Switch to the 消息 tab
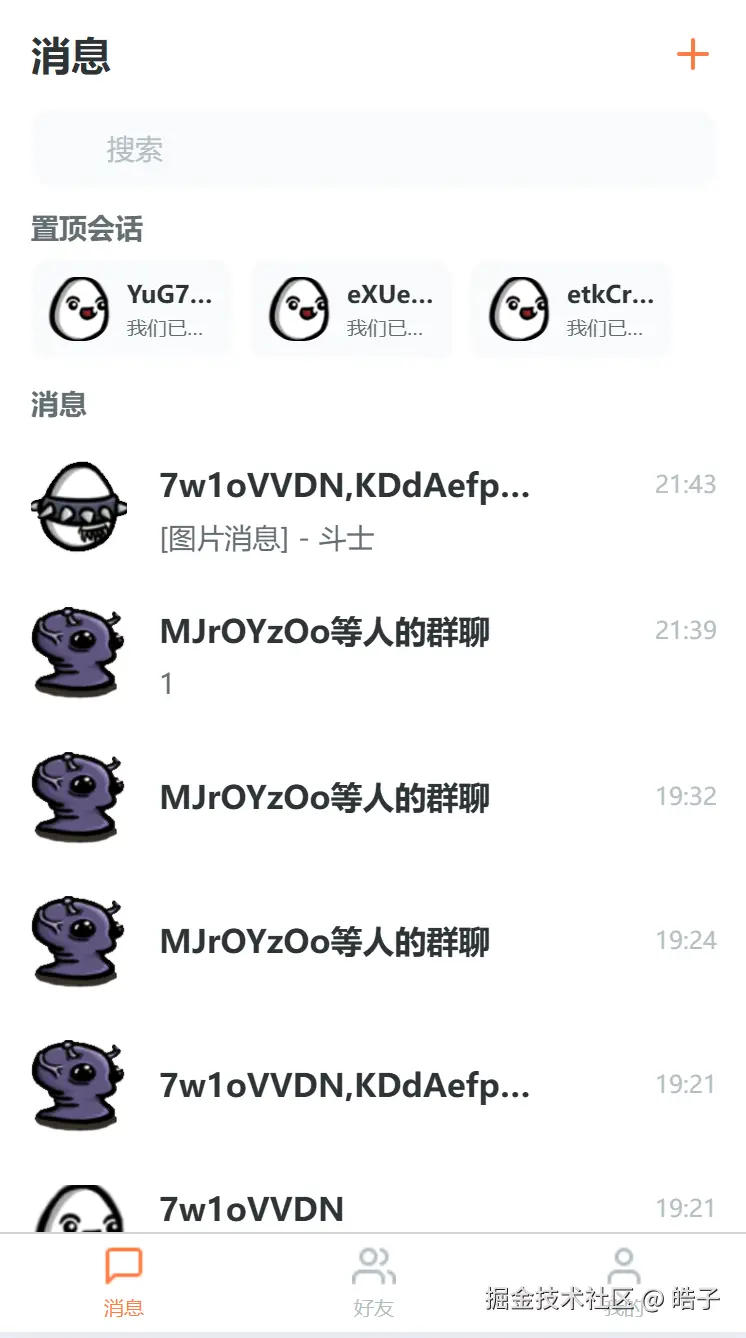Viewport: 746px width, 1338px height. [124, 1283]
